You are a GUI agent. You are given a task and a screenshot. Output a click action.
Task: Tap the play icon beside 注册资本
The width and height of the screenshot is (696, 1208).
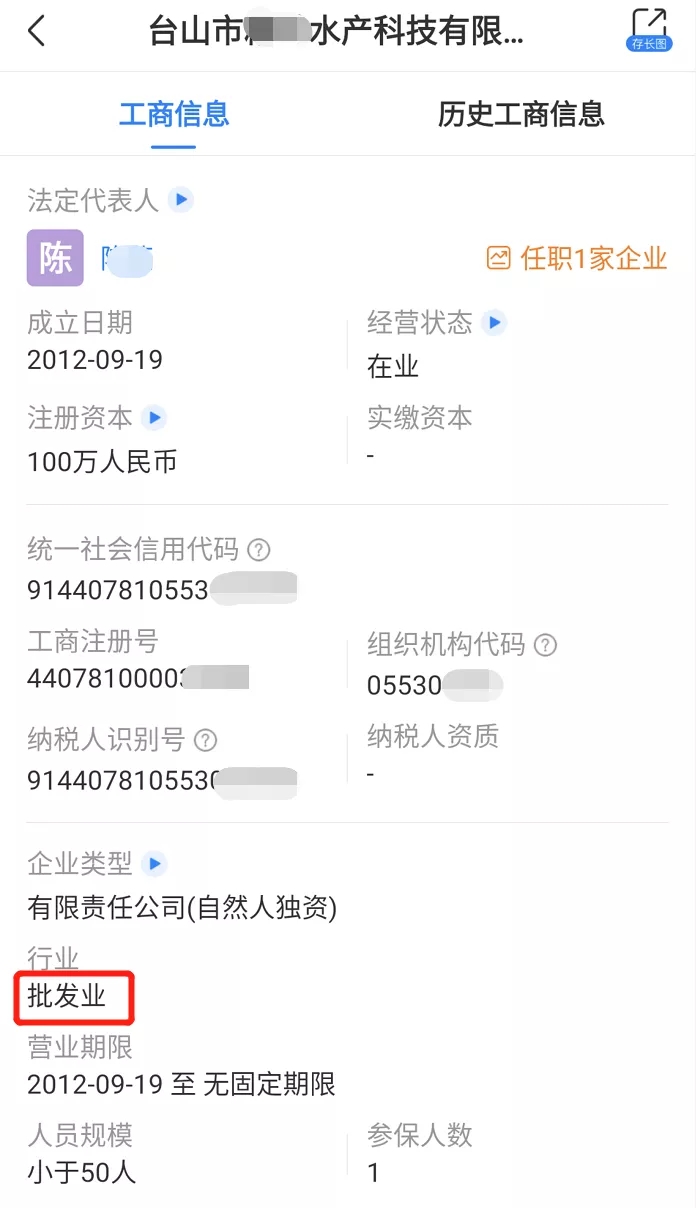tap(153, 417)
